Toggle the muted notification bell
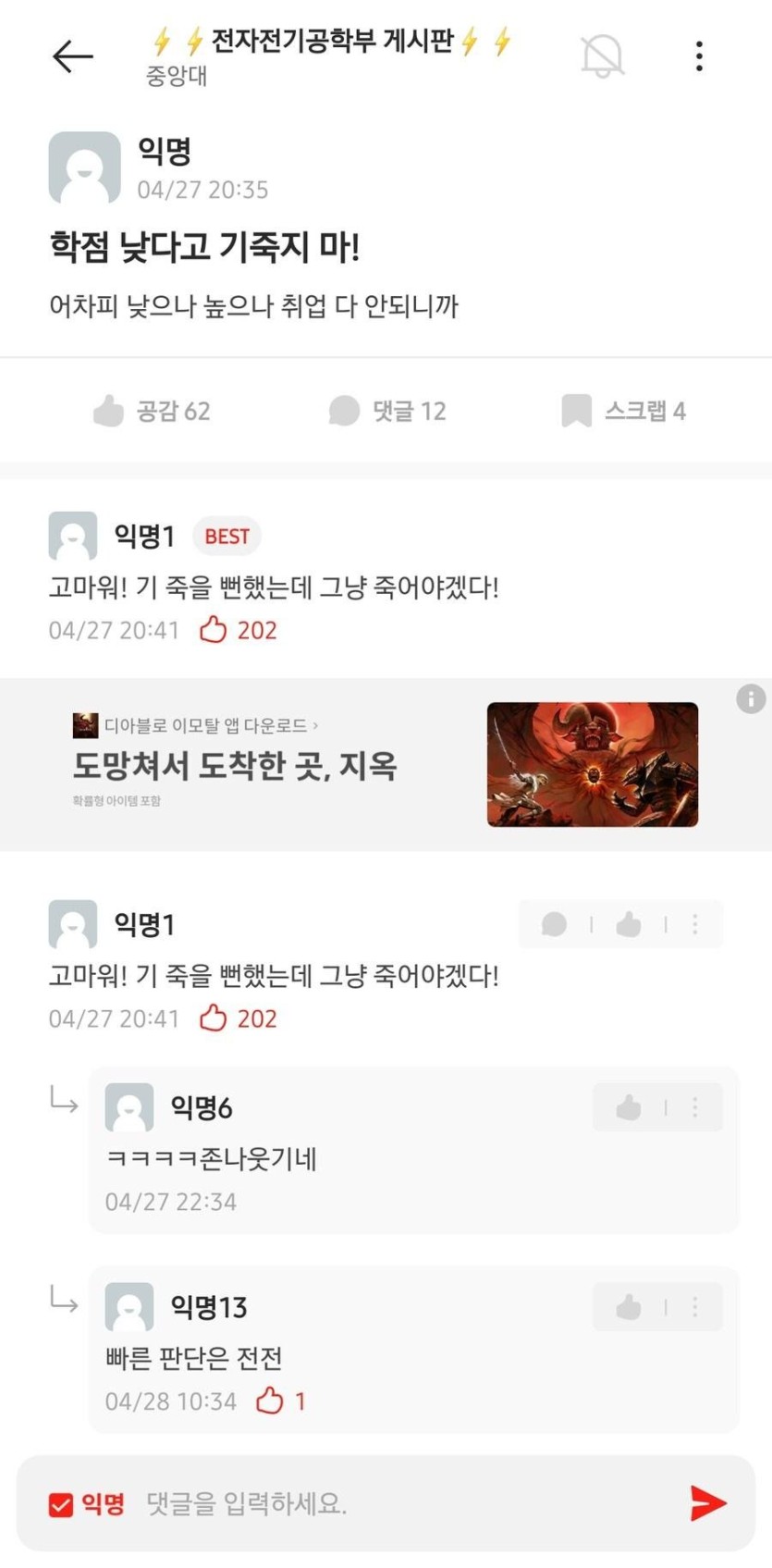 click(602, 56)
